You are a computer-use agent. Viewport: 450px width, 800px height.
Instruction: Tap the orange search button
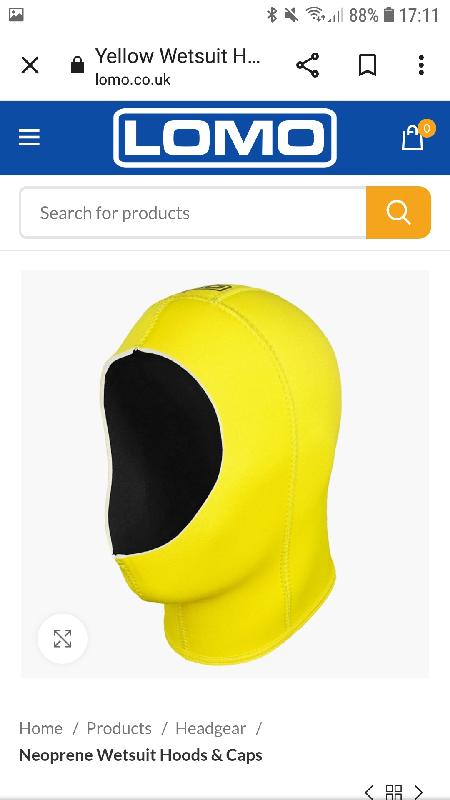398,212
